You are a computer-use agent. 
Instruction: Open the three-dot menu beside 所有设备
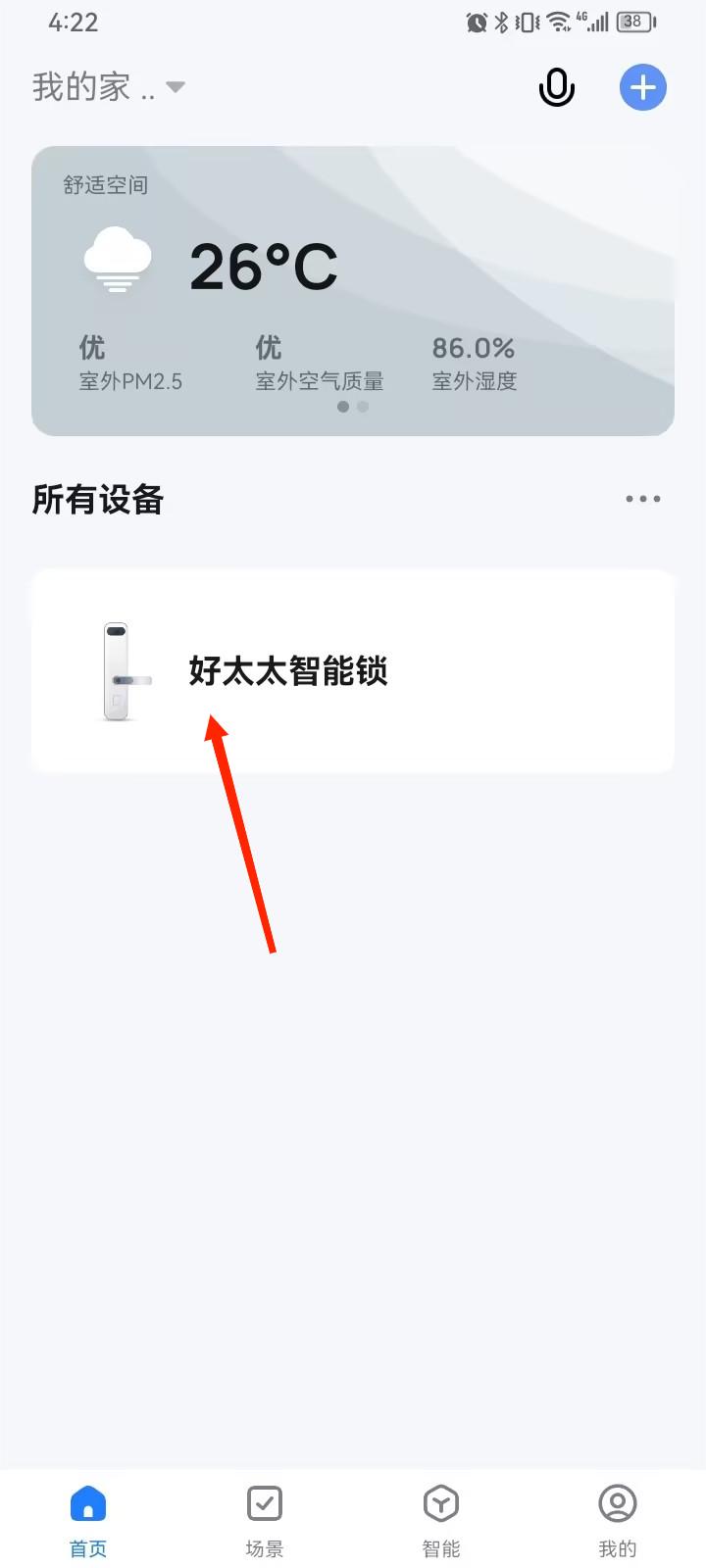(643, 499)
